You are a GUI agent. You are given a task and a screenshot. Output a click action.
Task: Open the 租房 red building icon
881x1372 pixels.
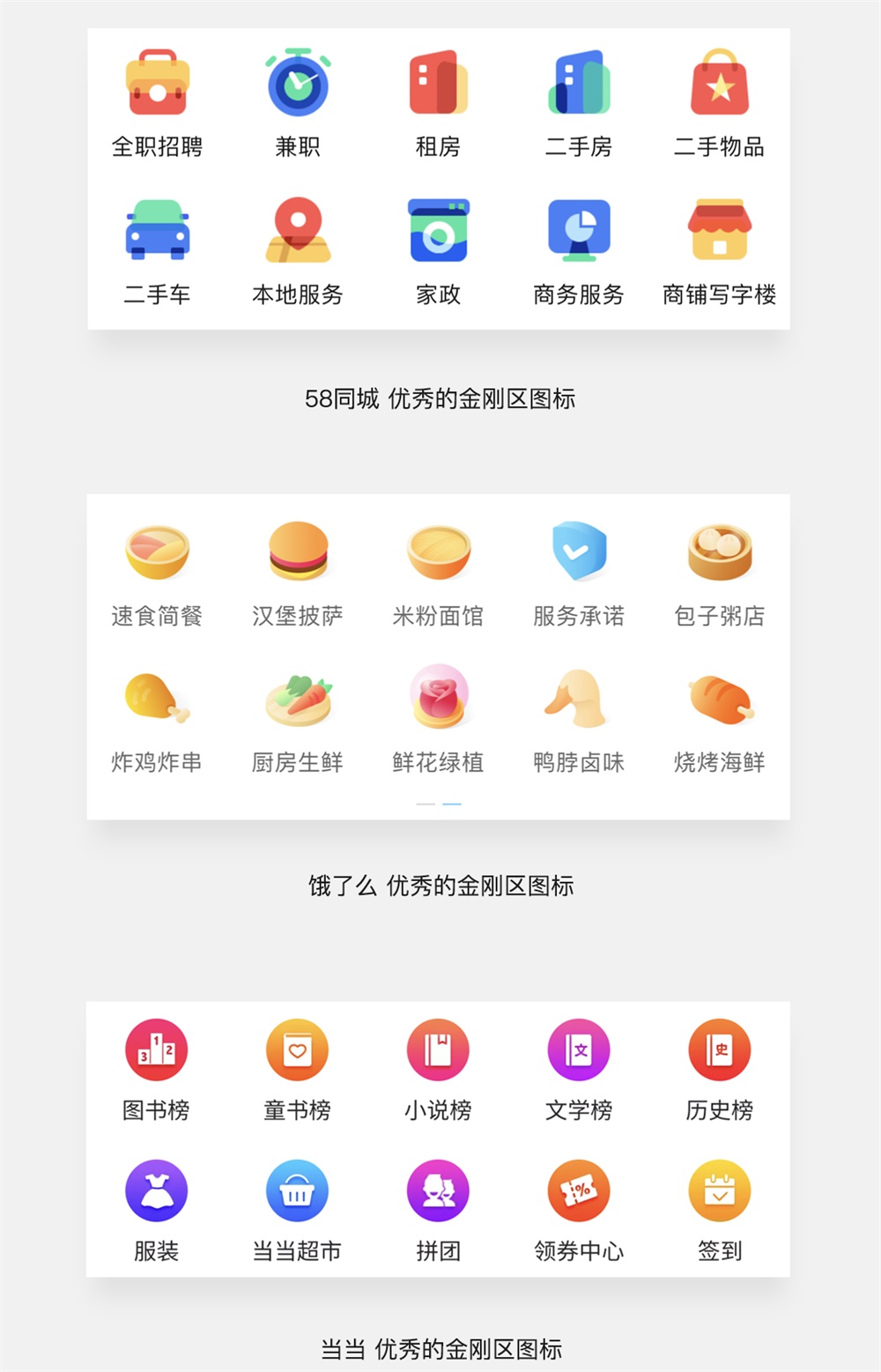coord(438,84)
